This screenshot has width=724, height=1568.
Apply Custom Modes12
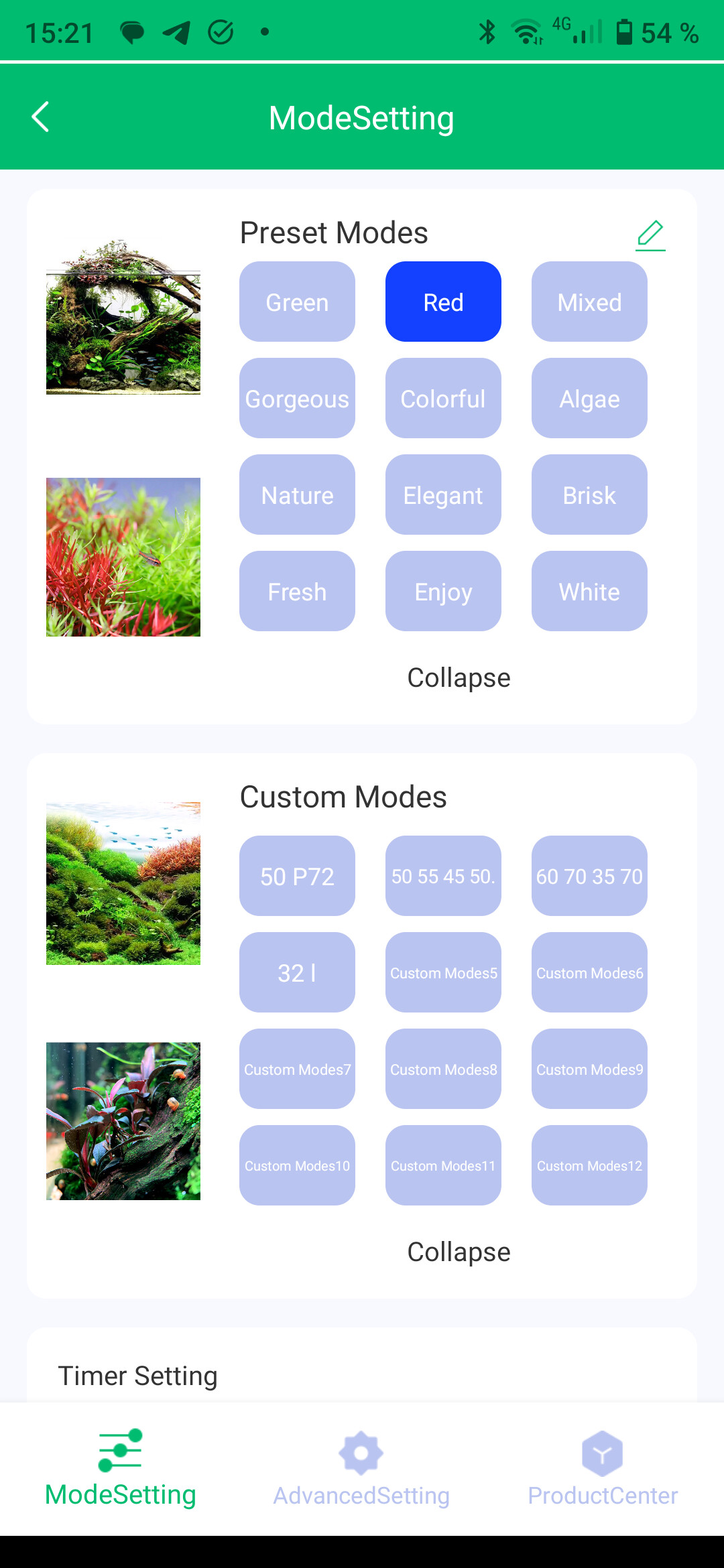pyautogui.click(x=589, y=1165)
